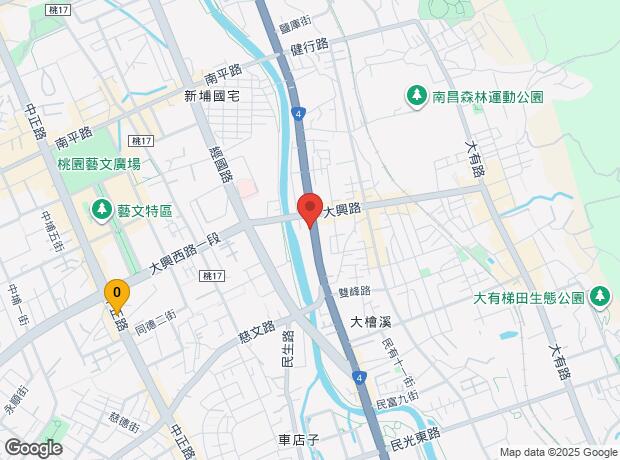620x460 pixels.
Task: Tap the red pin on 大興路
Action: pyautogui.click(x=310, y=209)
